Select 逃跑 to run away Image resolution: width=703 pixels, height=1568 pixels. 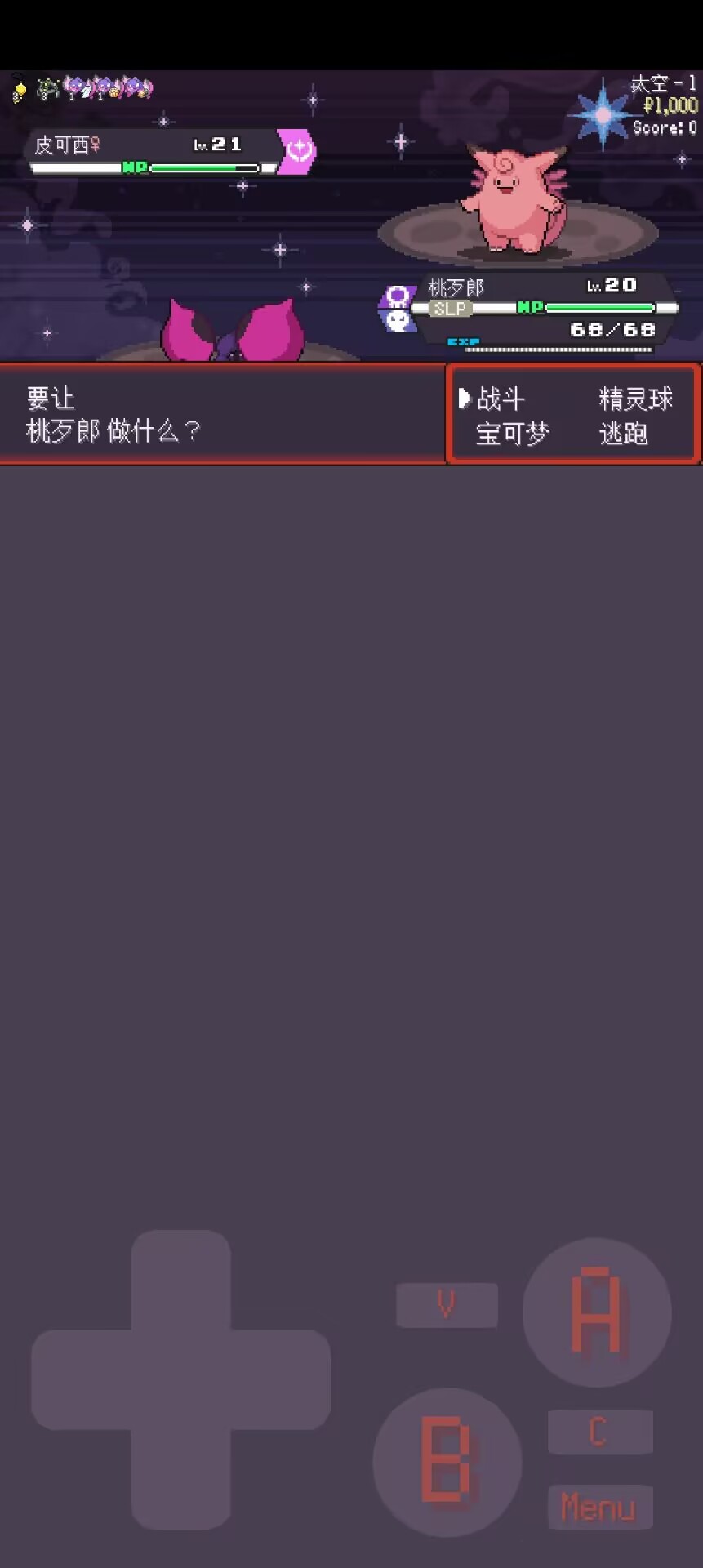623,433
